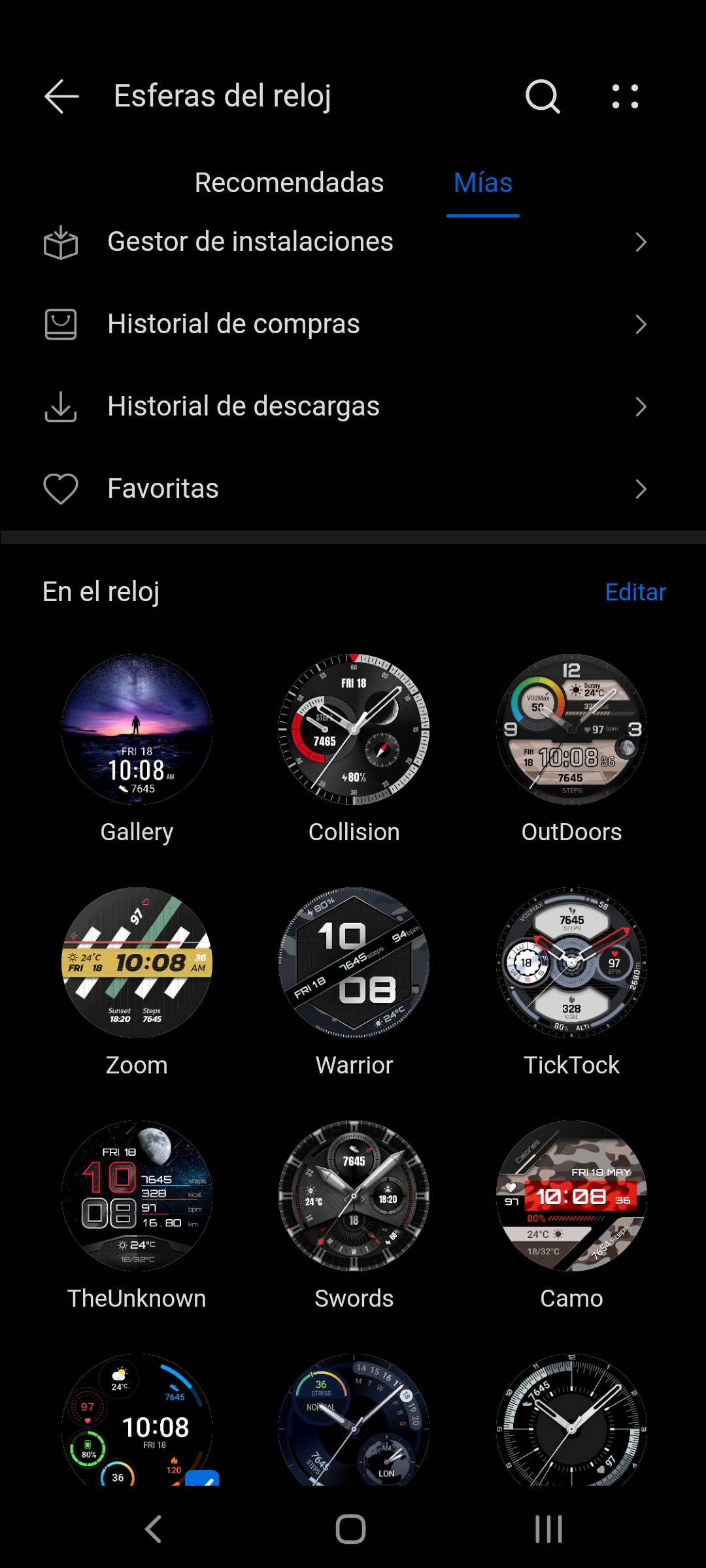Tap Editar next to En el reloj
Viewport: 706px width, 1568px height.
pos(635,592)
